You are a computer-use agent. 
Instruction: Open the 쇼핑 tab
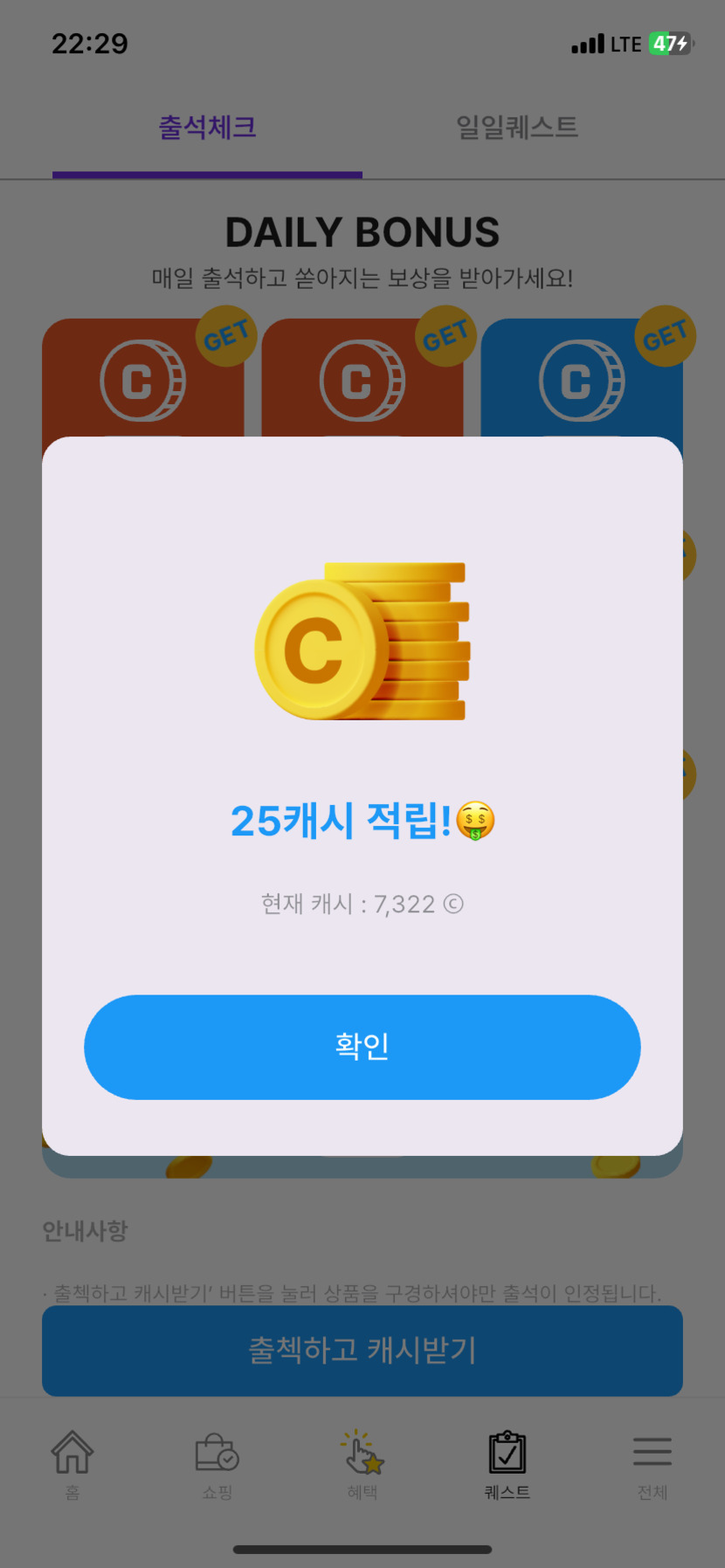[217, 1464]
